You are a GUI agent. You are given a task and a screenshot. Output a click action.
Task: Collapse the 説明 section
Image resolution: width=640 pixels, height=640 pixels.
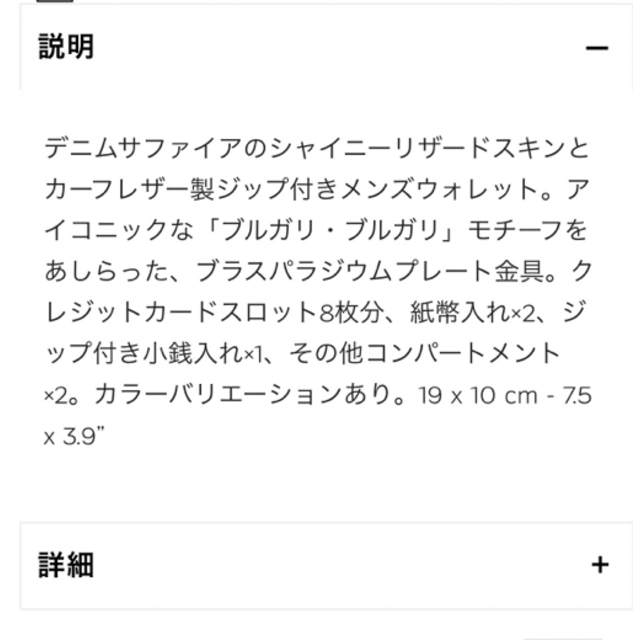[x=597, y=49]
